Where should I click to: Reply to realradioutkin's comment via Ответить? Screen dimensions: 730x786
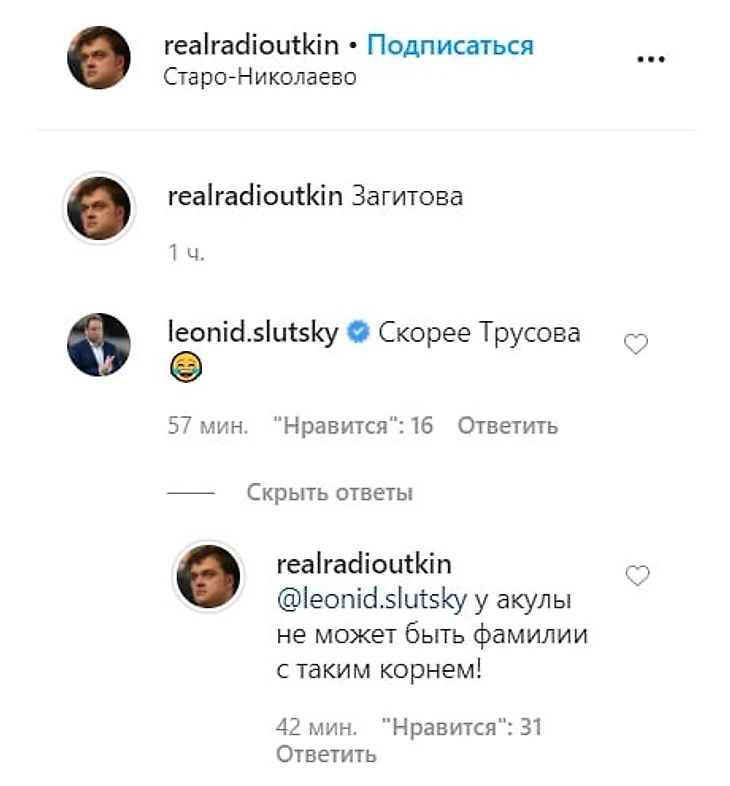[x=326, y=754]
